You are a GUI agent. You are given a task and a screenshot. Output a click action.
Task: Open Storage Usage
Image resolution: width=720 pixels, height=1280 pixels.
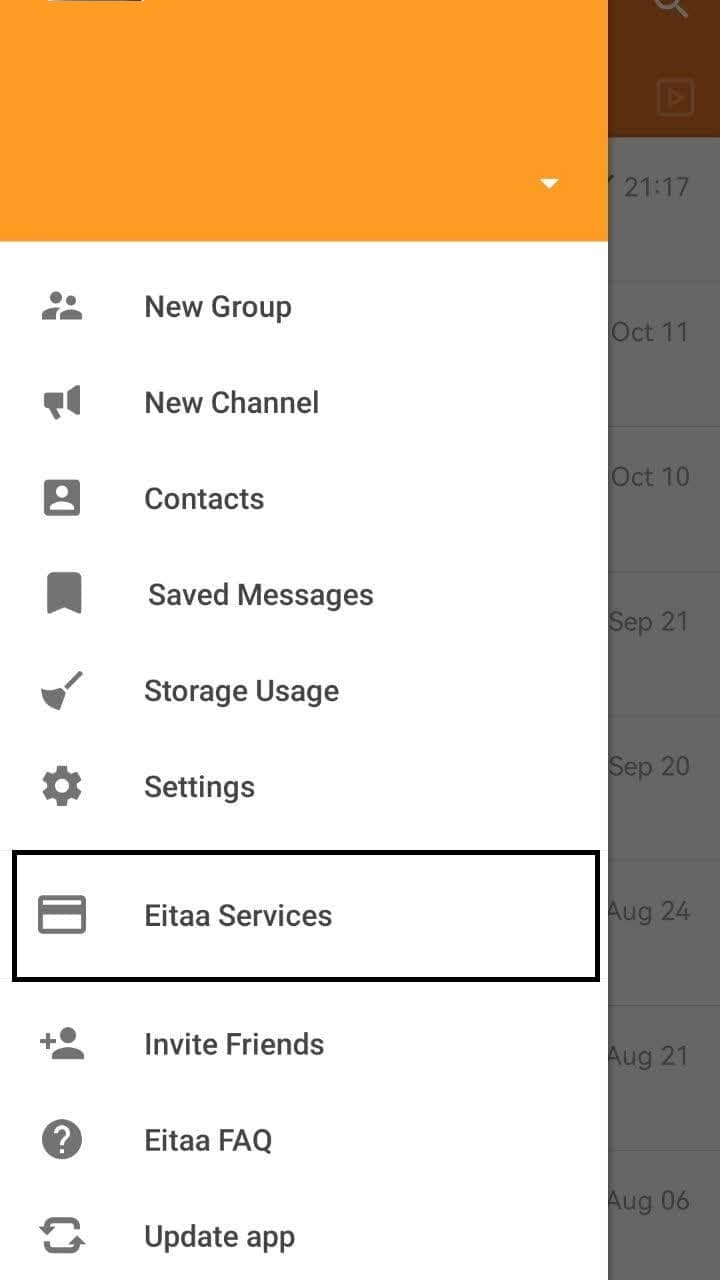[x=304, y=691]
